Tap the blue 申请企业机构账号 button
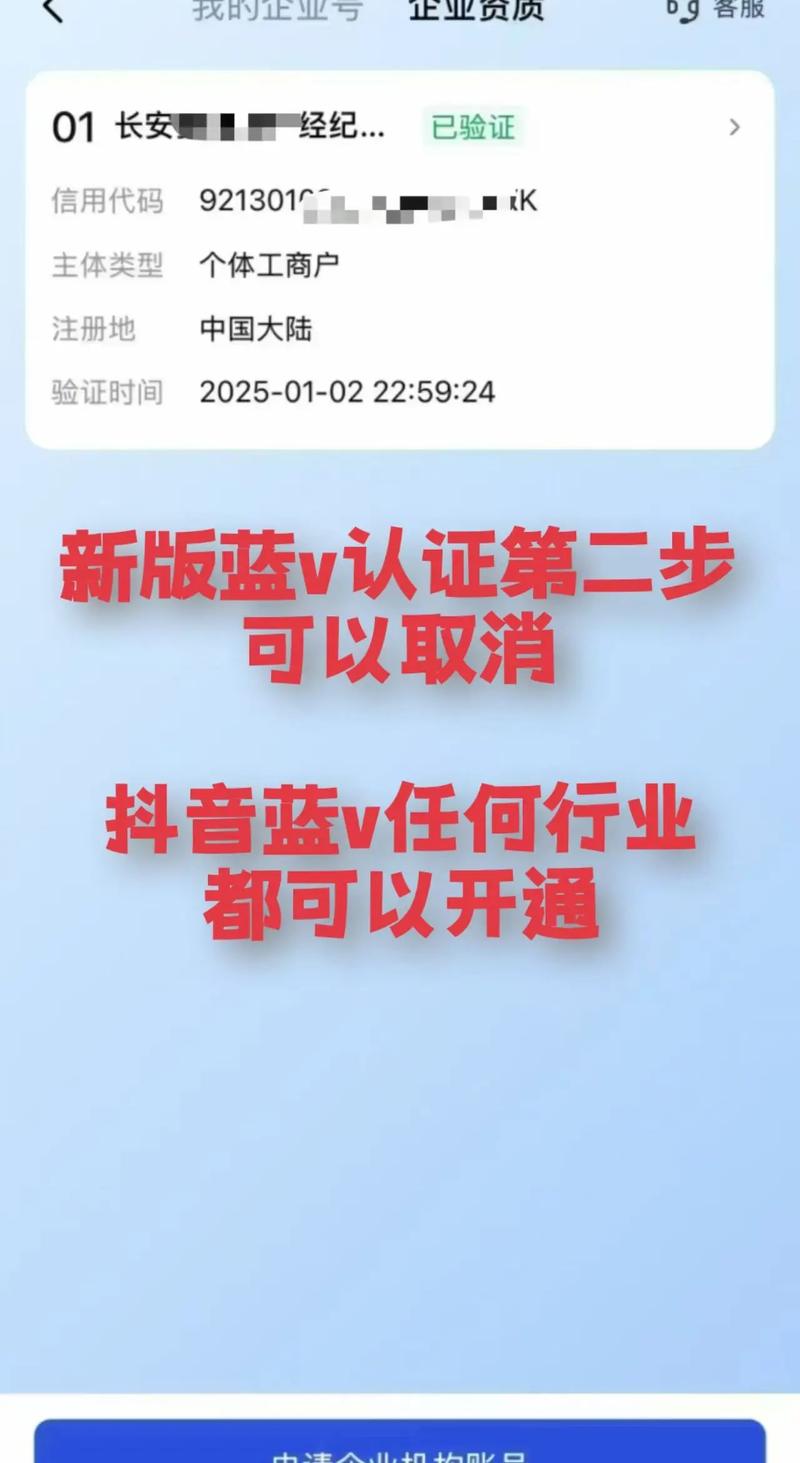 click(x=400, y=1443)
